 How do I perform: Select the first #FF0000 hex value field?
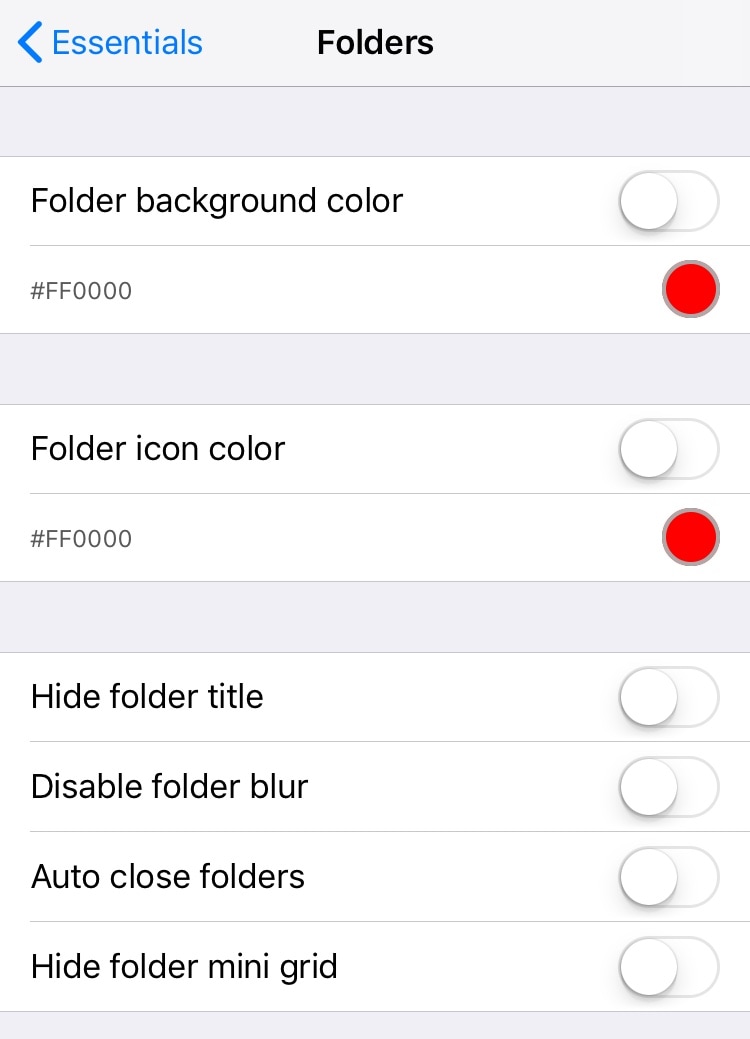click(x=81, y=291)
